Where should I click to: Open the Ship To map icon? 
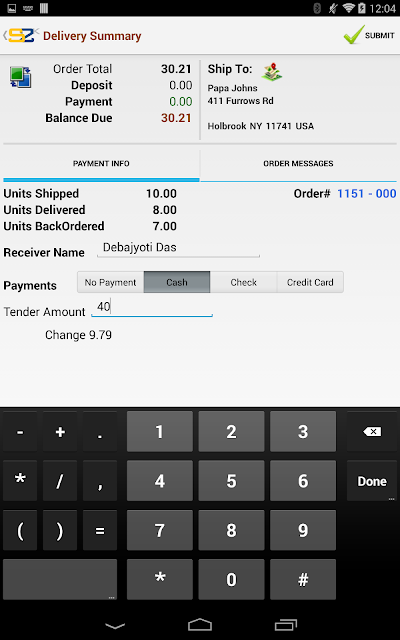point(271,71)
